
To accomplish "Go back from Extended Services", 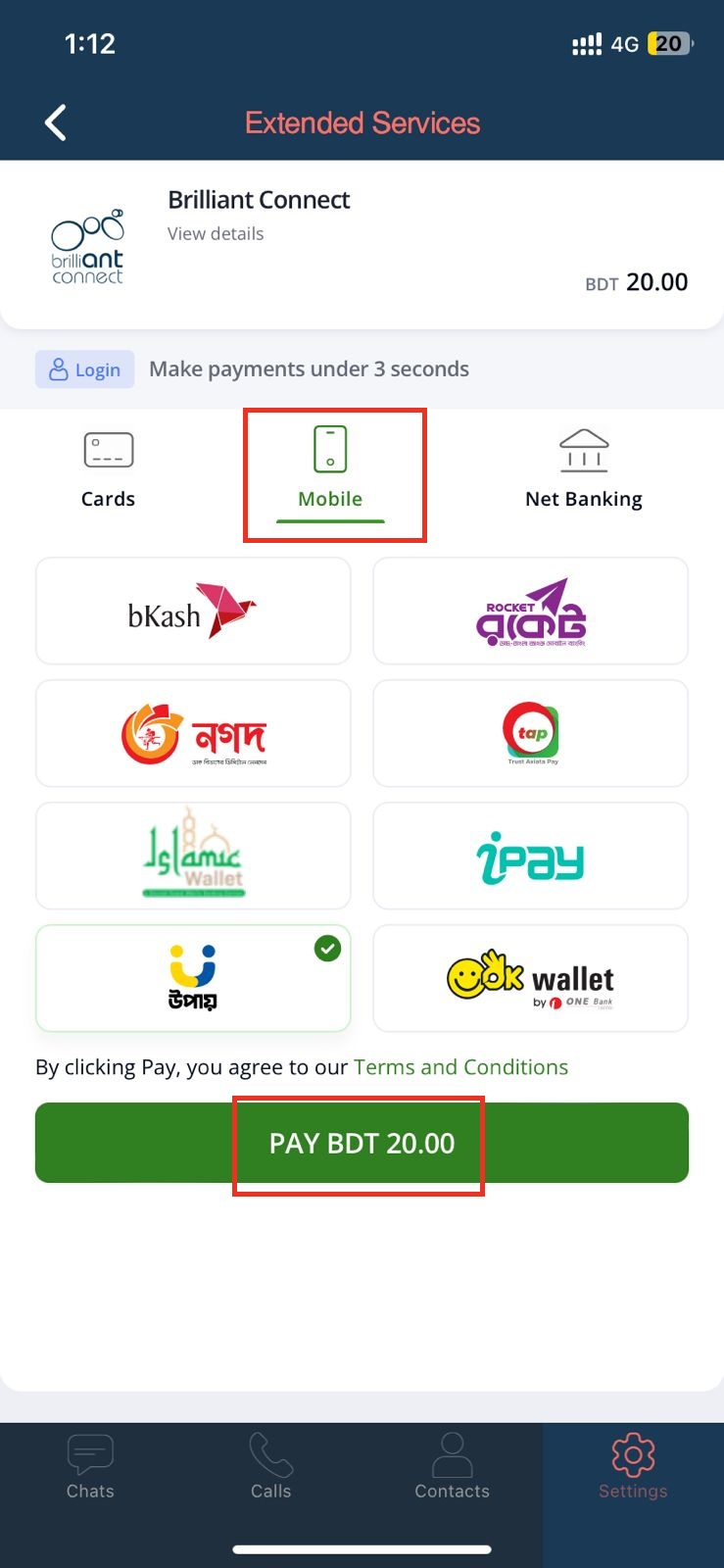I will point(56,122).
